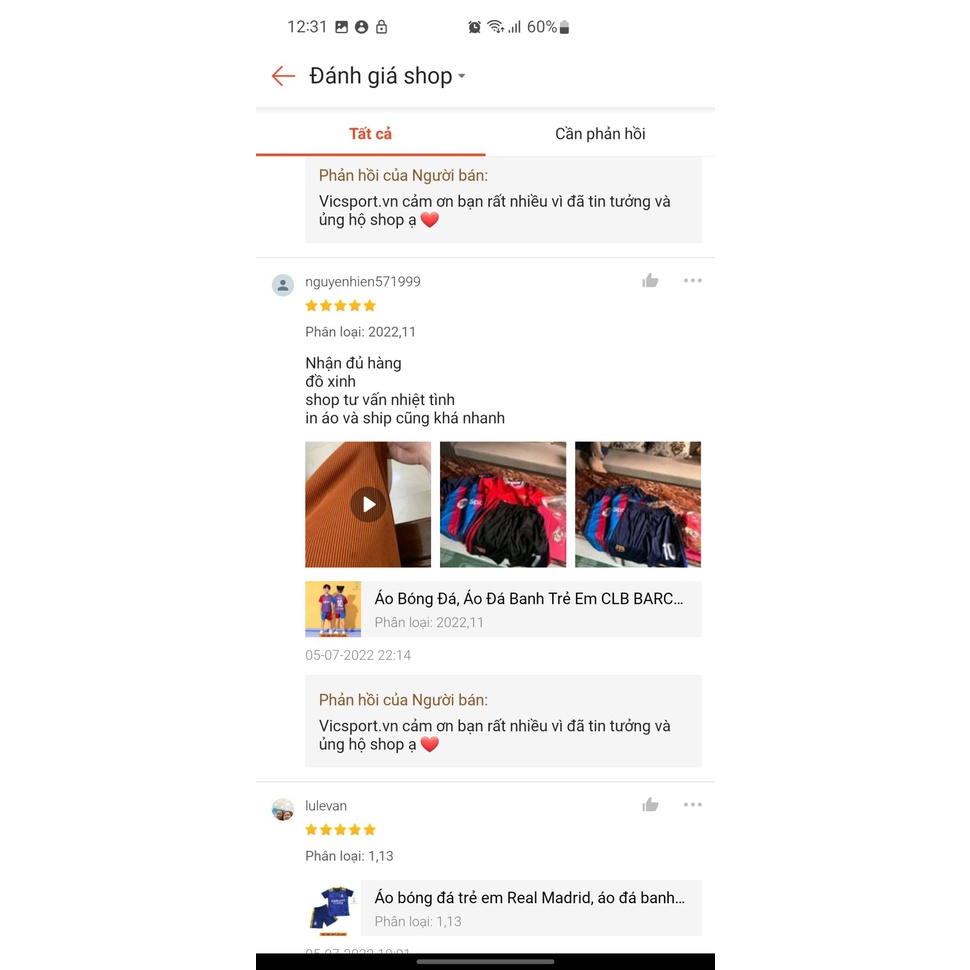Go back using the arrow icon
970x970 pixels.
point(283,76)
